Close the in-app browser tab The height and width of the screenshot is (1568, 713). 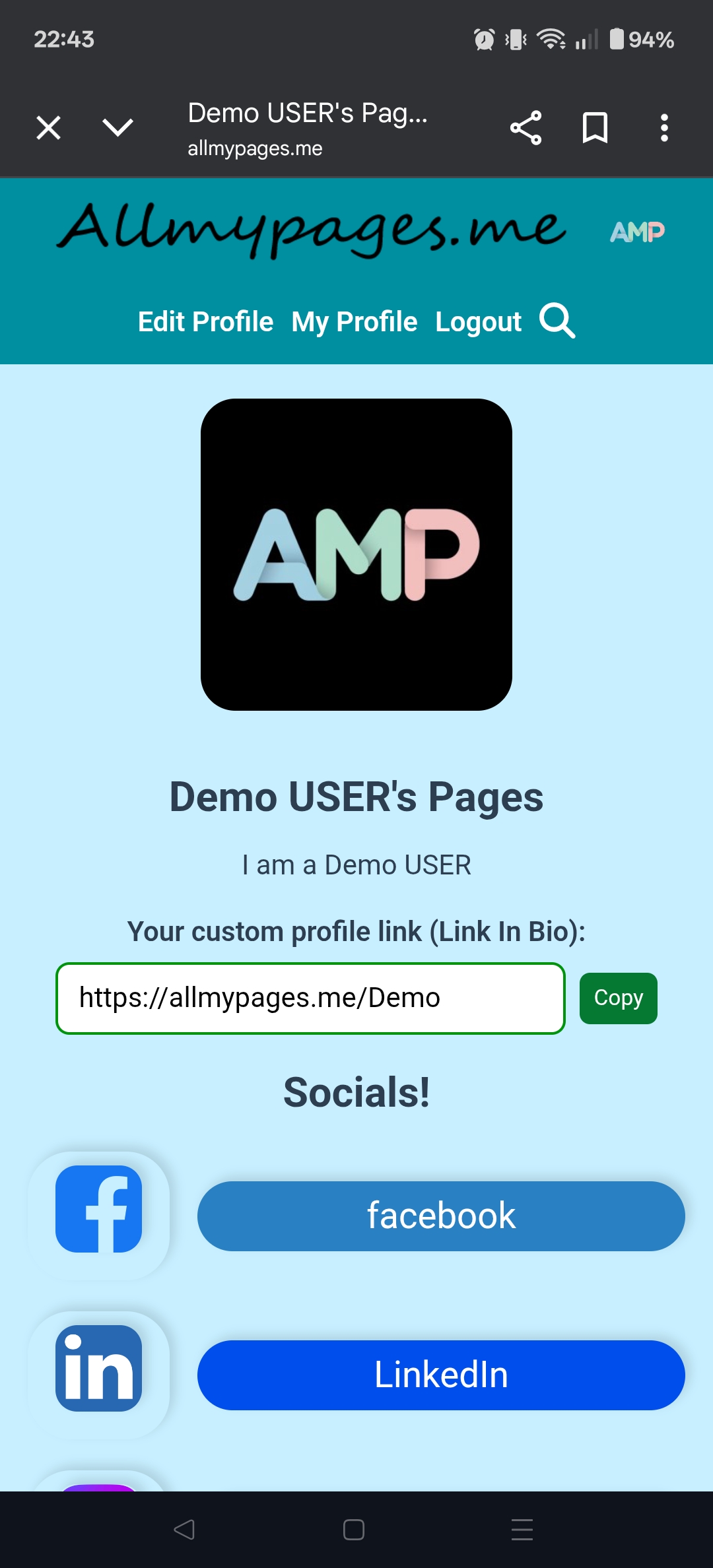click(x=48, y=128)
